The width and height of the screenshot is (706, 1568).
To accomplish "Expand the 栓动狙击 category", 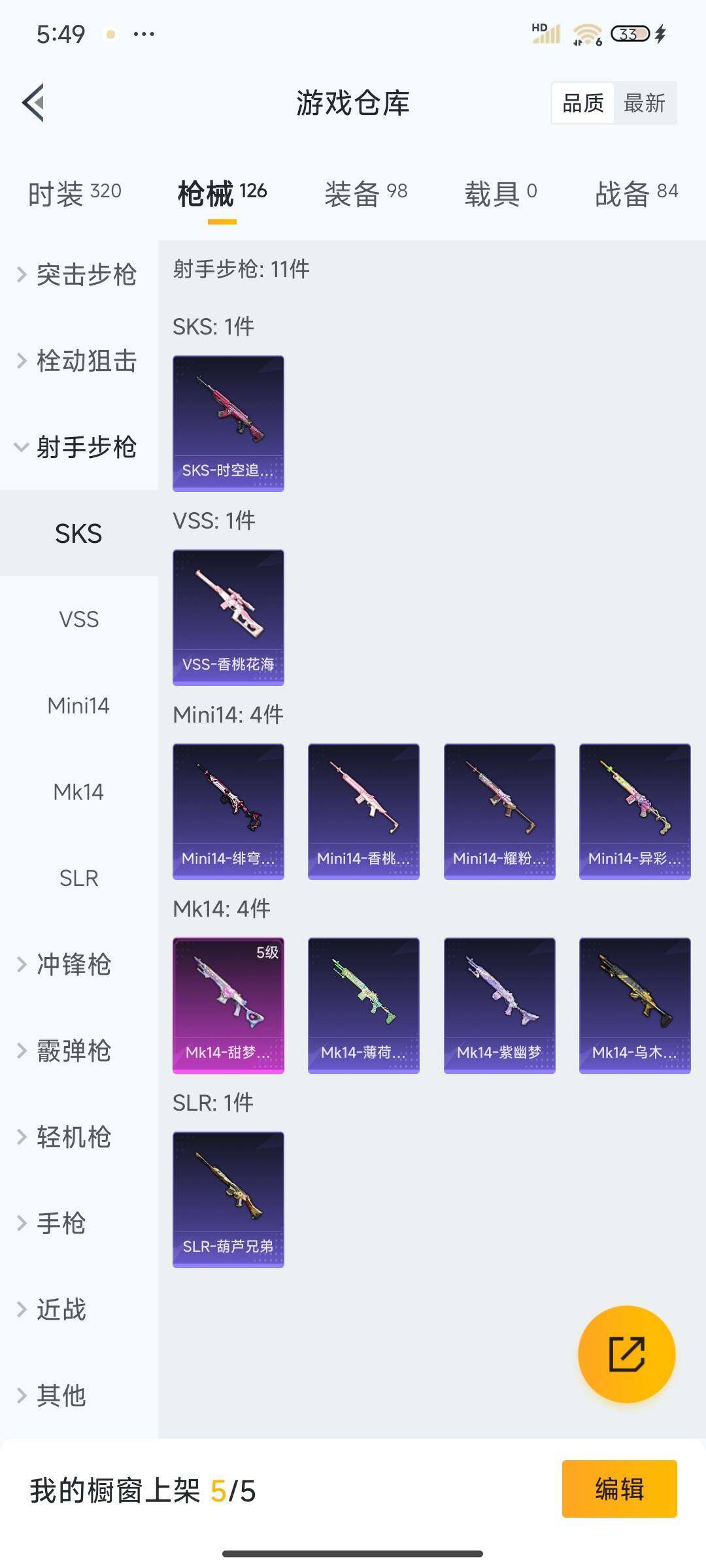I will coord(78,361).
